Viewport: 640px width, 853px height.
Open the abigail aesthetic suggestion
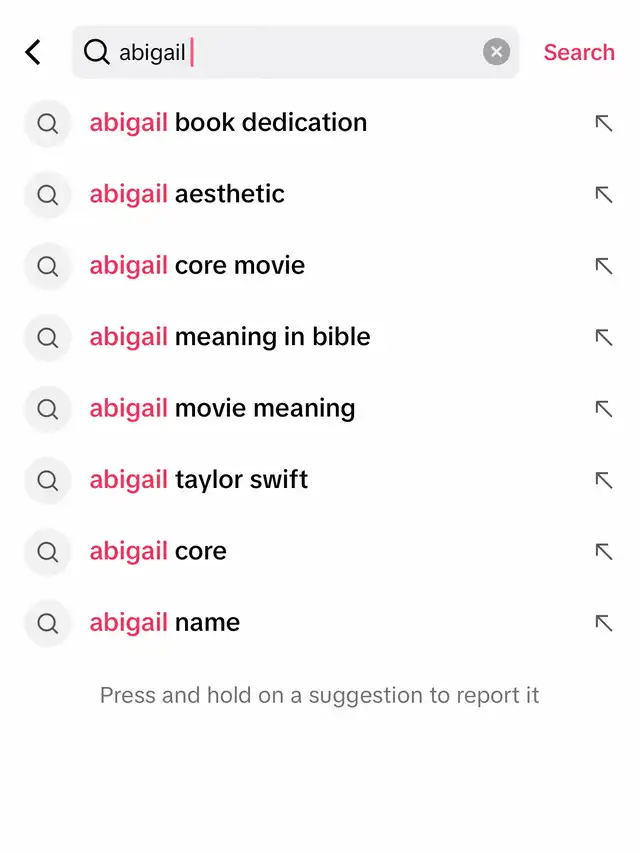coord(187,194)
